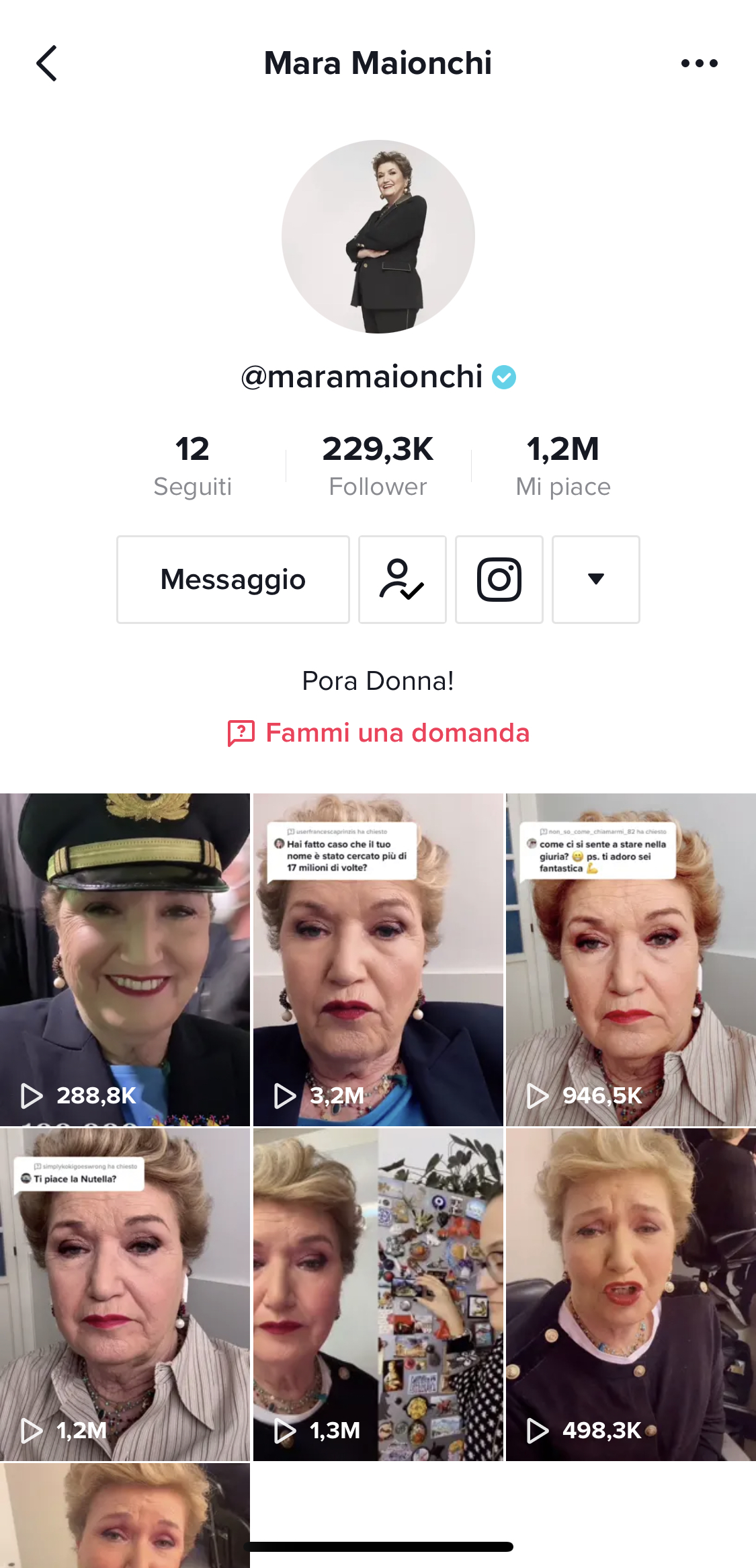Play the video with 288,8K views
The width and height of the screenshot is (756, 1568).
coord(125,959)
